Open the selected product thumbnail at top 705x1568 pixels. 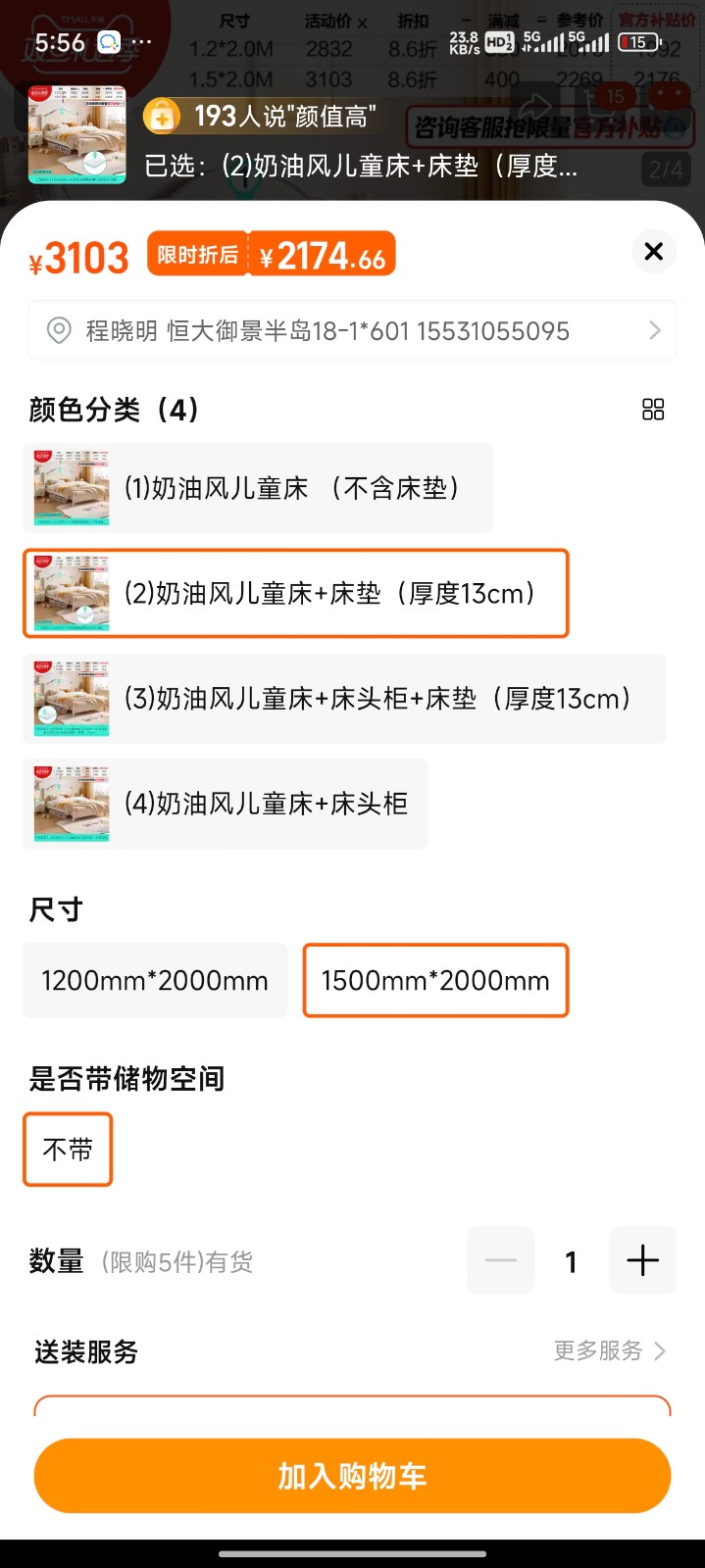click(77, 135)
